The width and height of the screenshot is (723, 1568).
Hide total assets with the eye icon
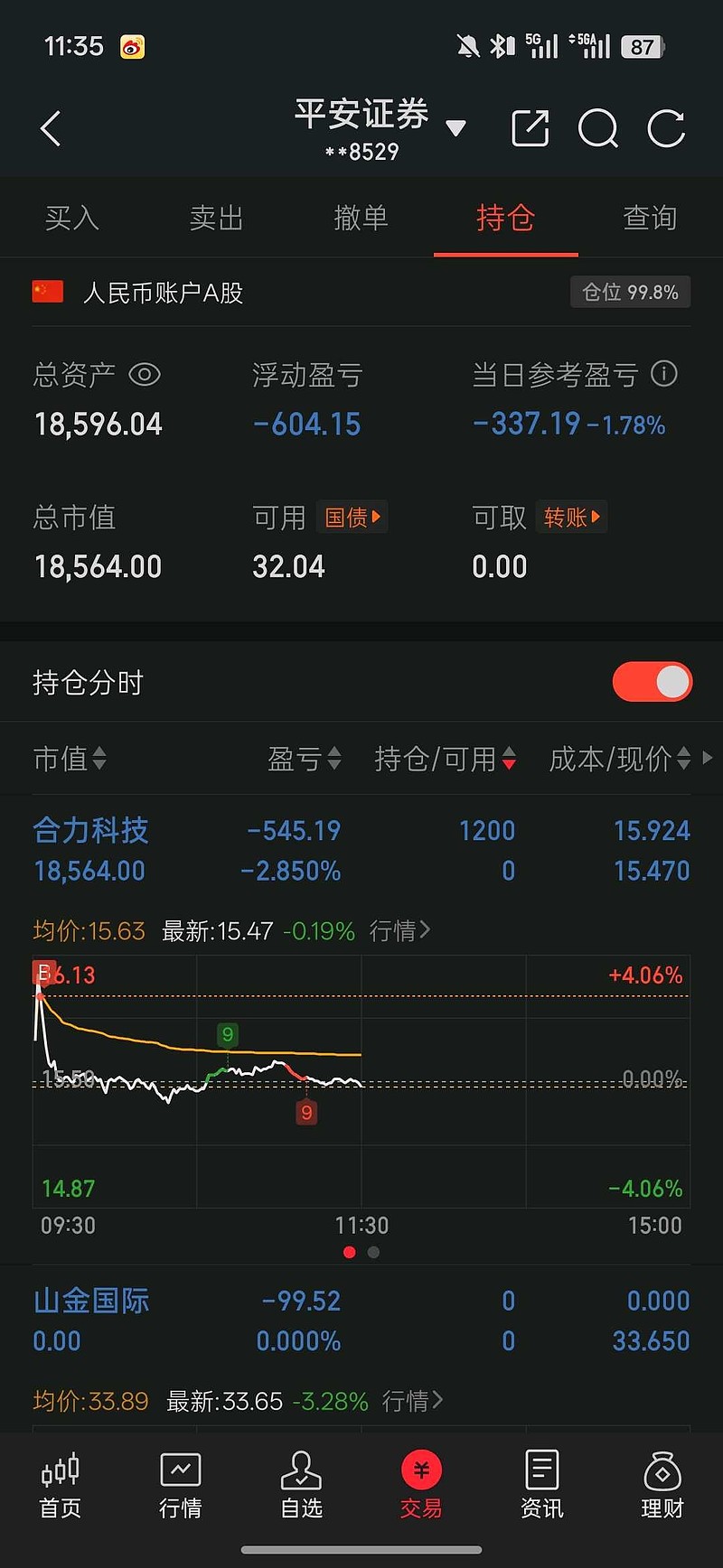(x=145, y=374)
